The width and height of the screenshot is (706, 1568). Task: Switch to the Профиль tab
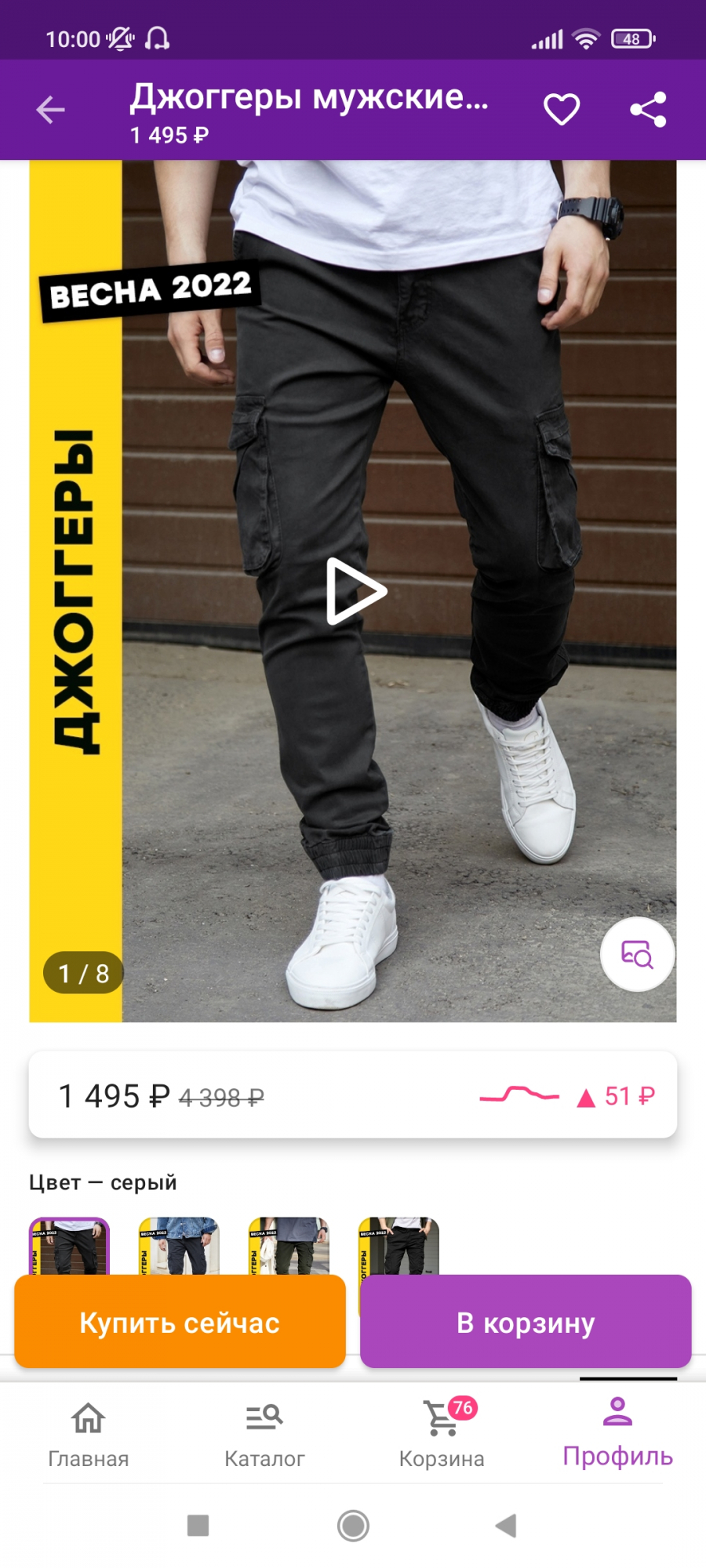click(618, 1434)
